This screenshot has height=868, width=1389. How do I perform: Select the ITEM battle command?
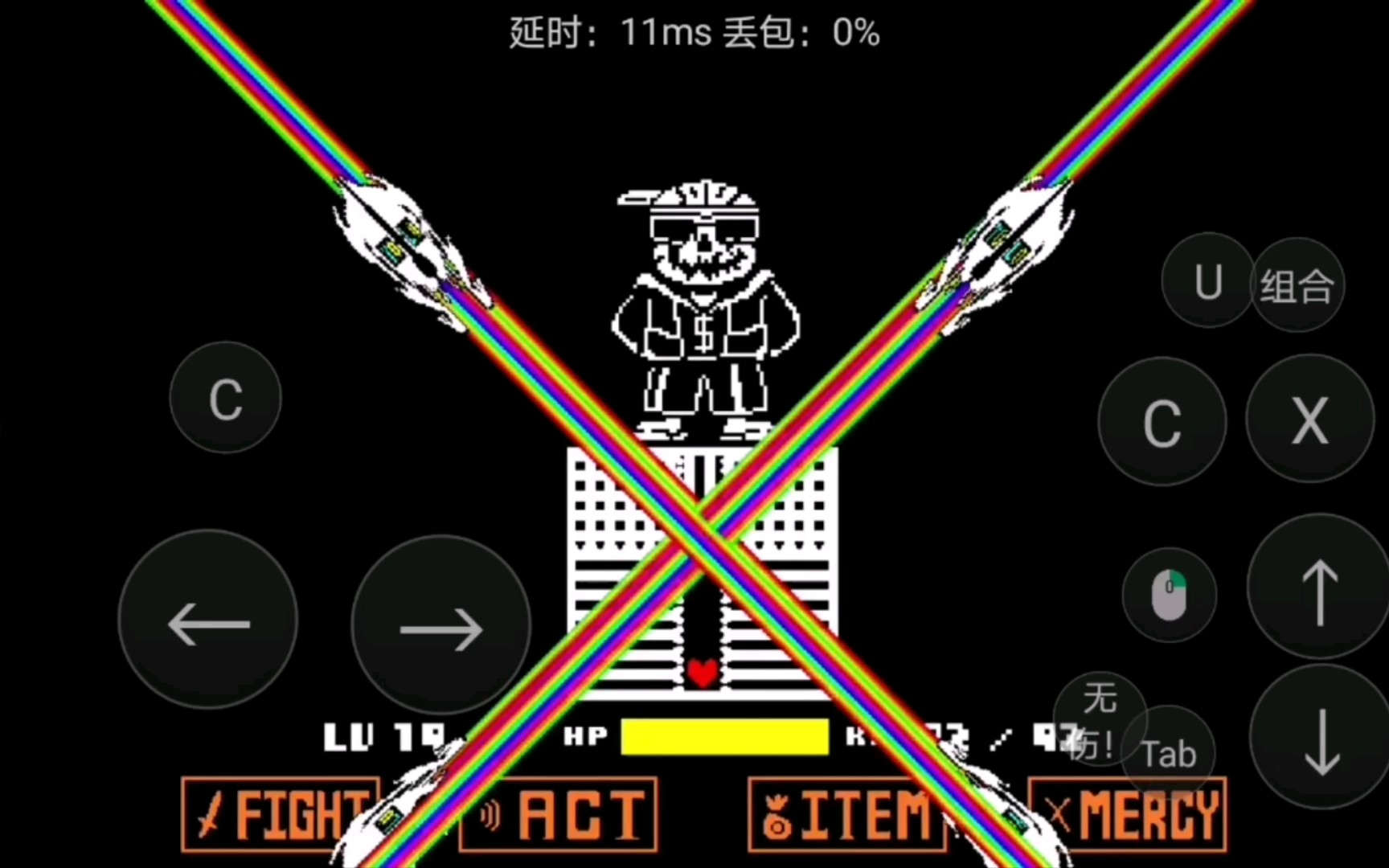click(846, 814)
